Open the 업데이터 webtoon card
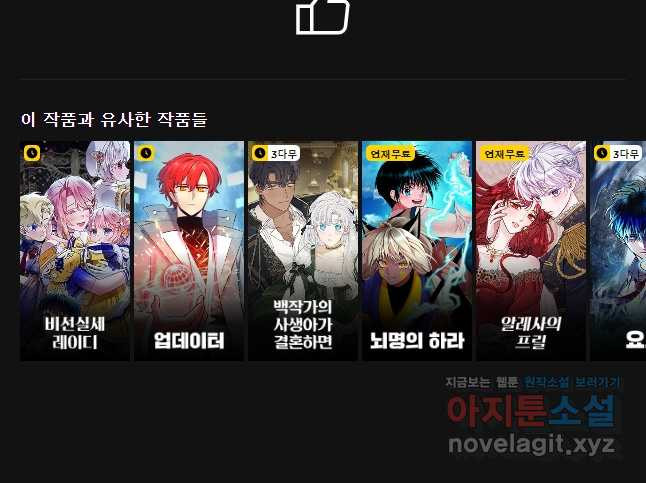Screen dimensions: 646x483 pyautogui.click(x=189, y=250)
